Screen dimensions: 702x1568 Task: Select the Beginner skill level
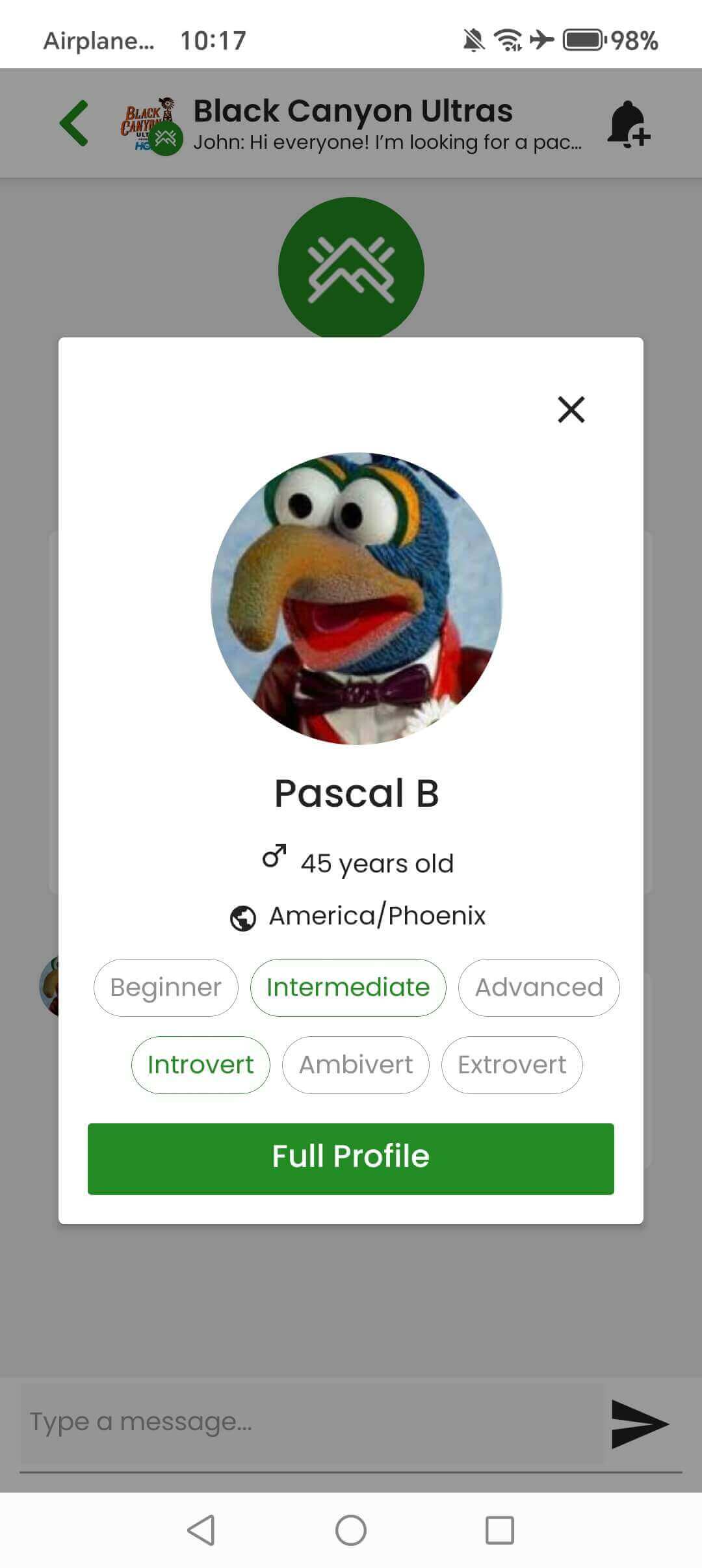point(165,987)
